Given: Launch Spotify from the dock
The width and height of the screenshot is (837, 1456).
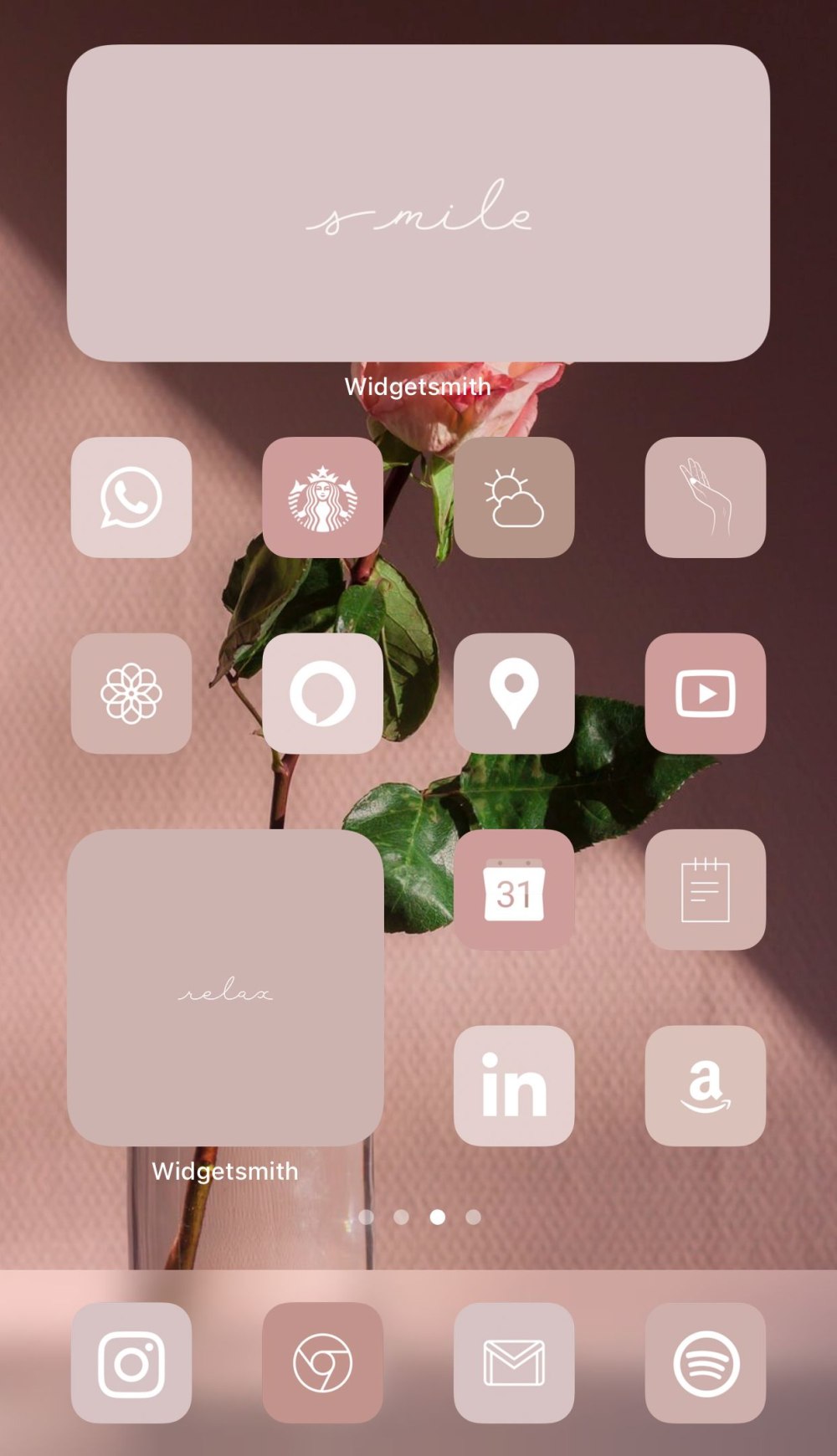Looking at the screenshot, I should [x=705, y=1362].
